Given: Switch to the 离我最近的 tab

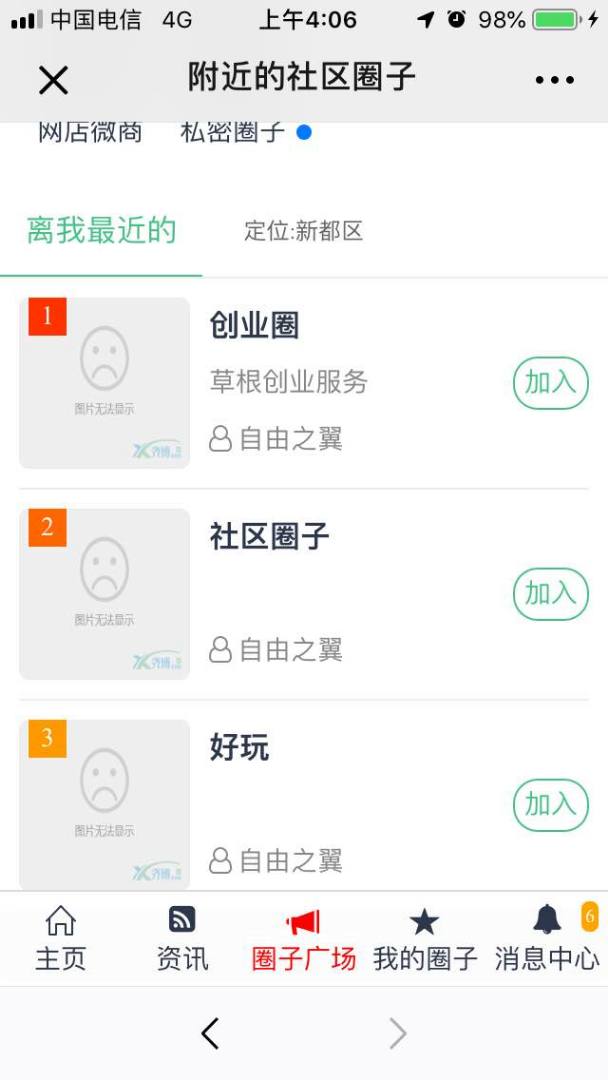Looking at the screenshot, I should click(x=101, y=231).
